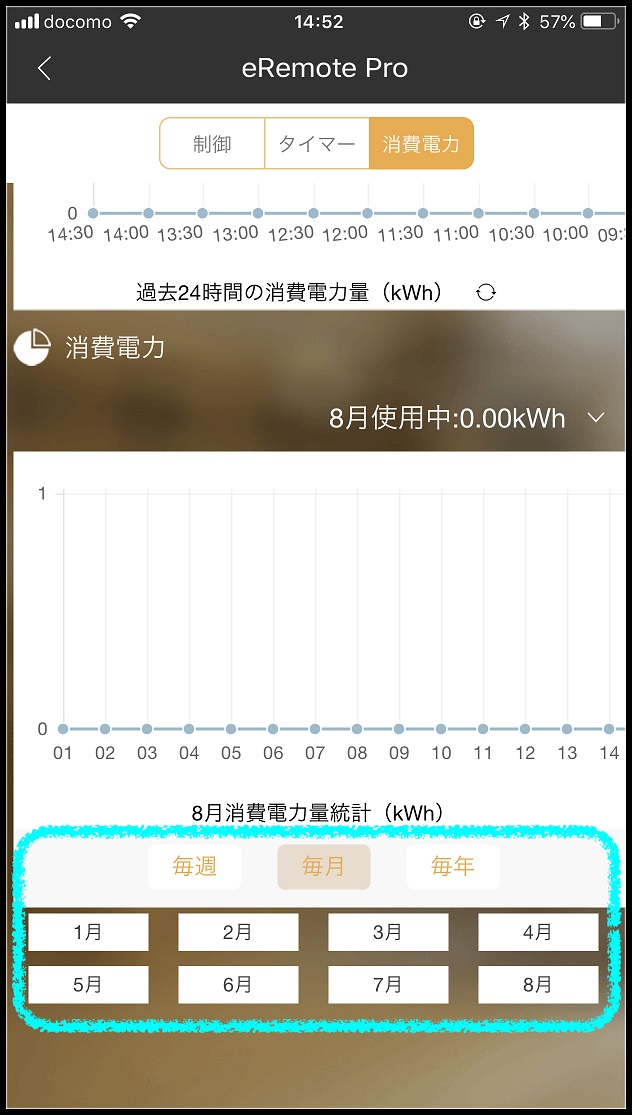Select 3月 statistics
632x1115 pixels.
coord(388,932)
